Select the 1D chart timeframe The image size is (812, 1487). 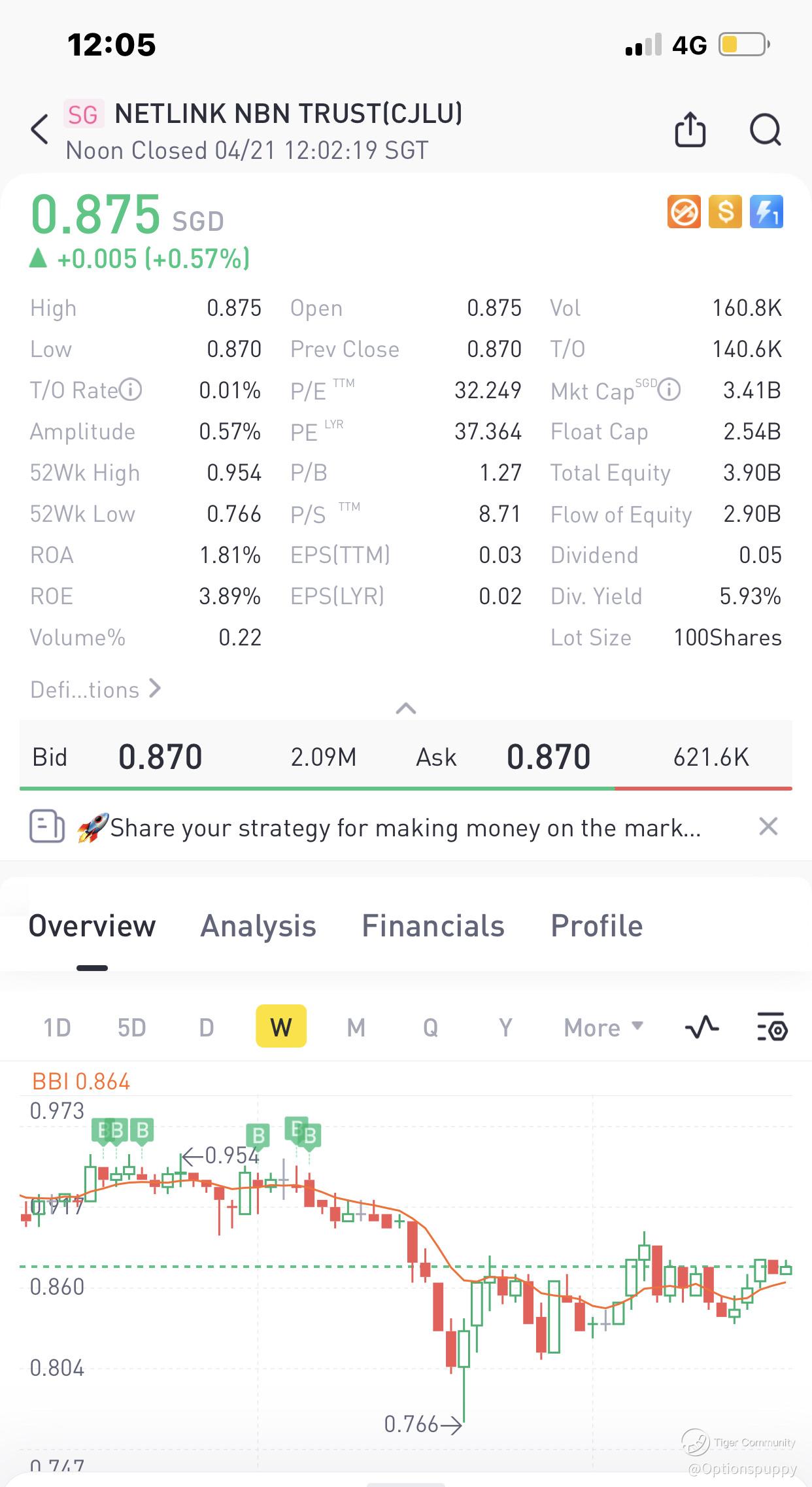(57, 1027)
